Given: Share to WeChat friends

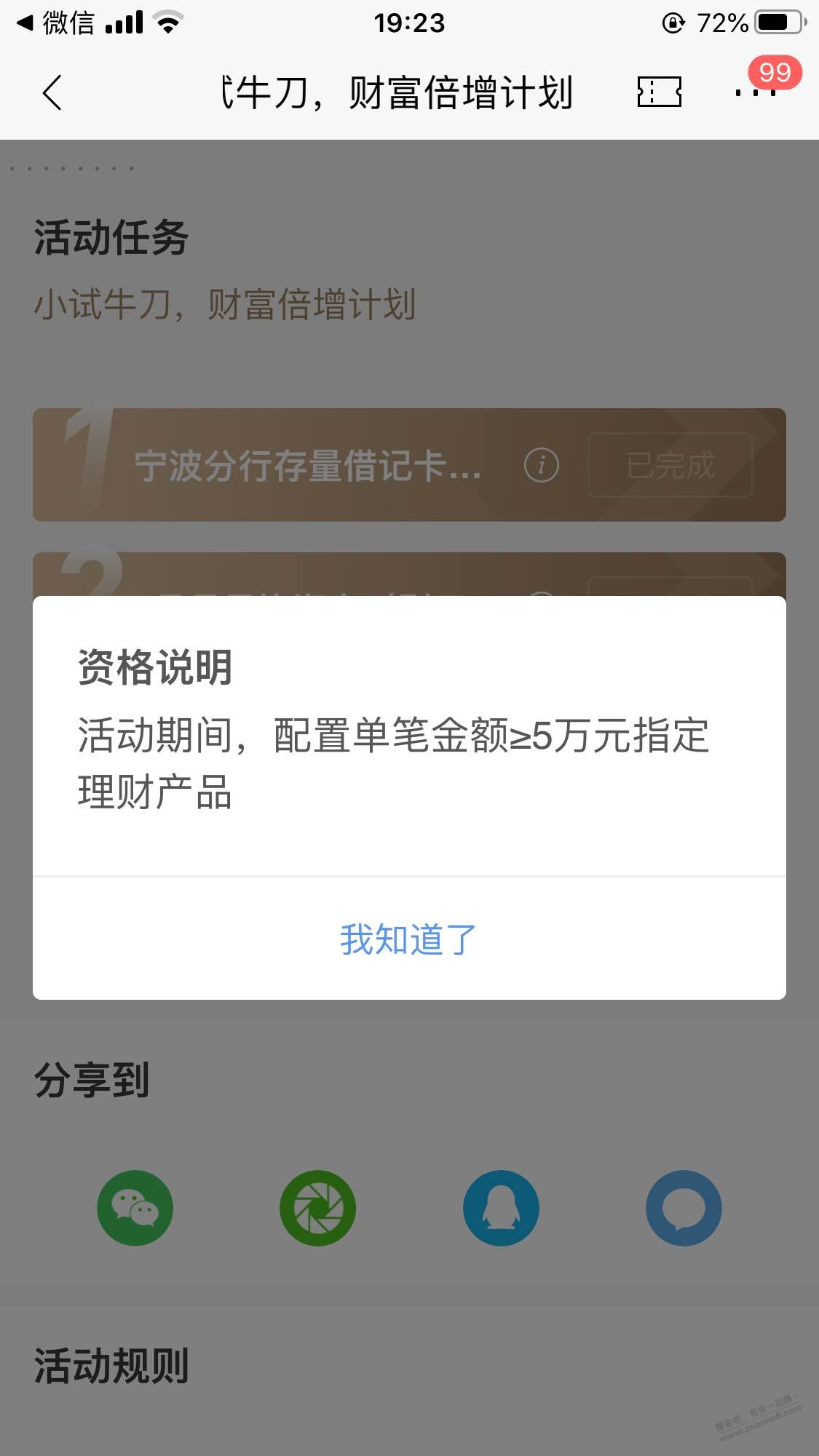Looking at the screenshot, I should click(135, 1208).
